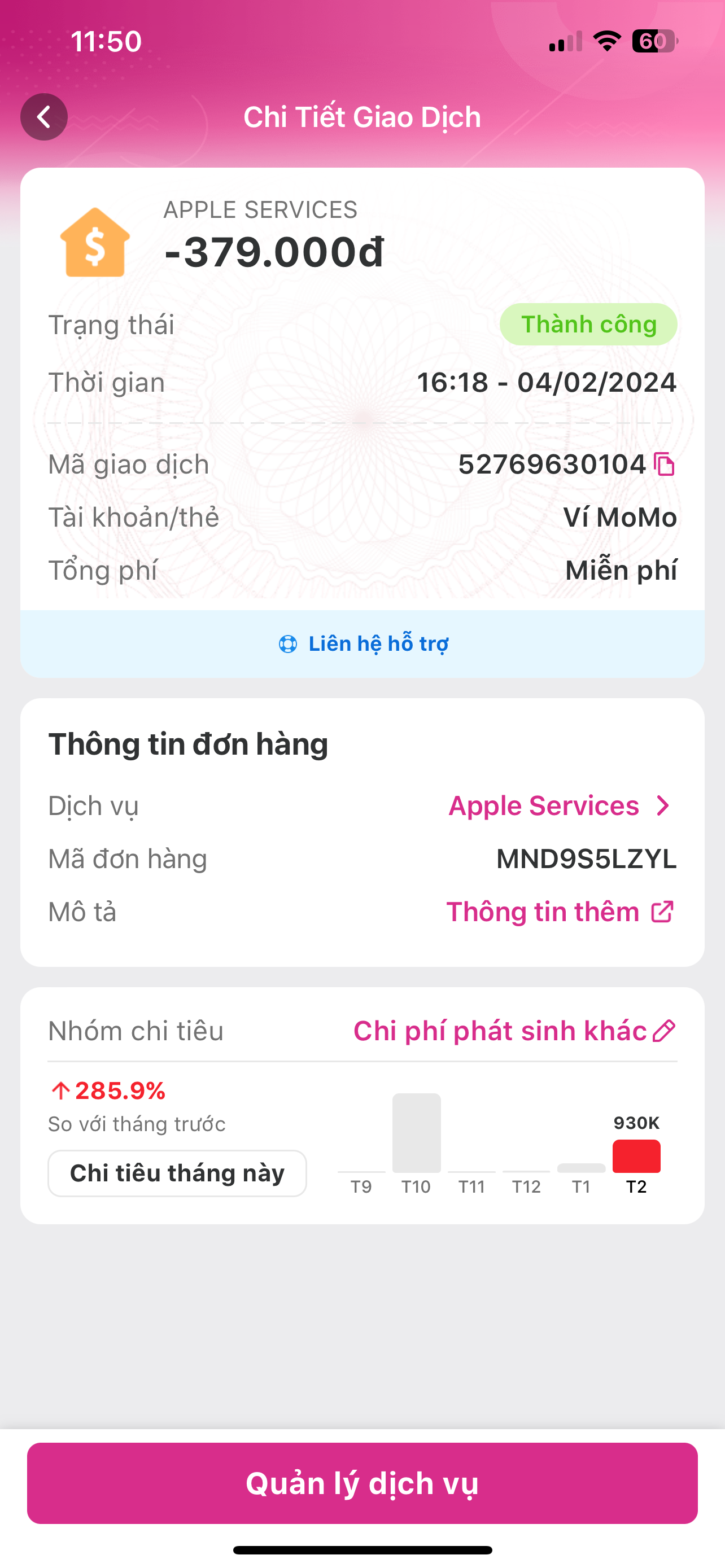The width and height of the screenshot is (725, 1568).
Task: Contact support via Liên hệ hỗ trợ
Action: pos(363,643)
